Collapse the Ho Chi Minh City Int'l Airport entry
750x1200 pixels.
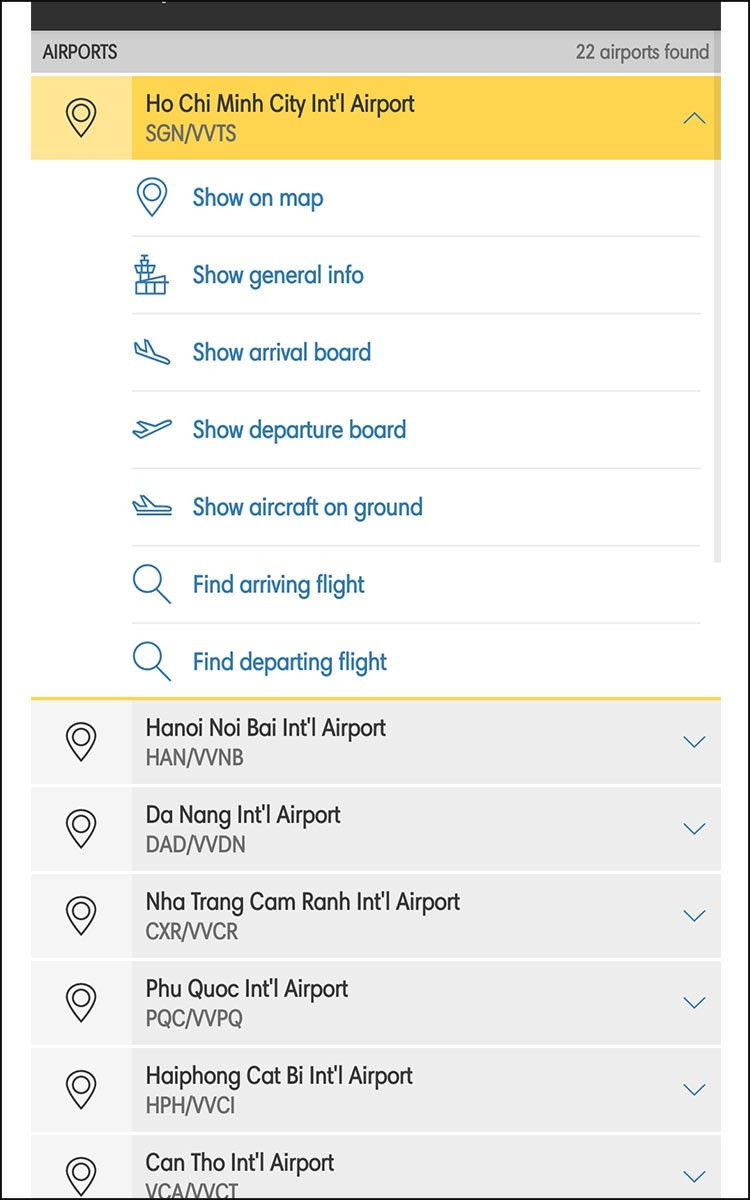coord(694,117)
